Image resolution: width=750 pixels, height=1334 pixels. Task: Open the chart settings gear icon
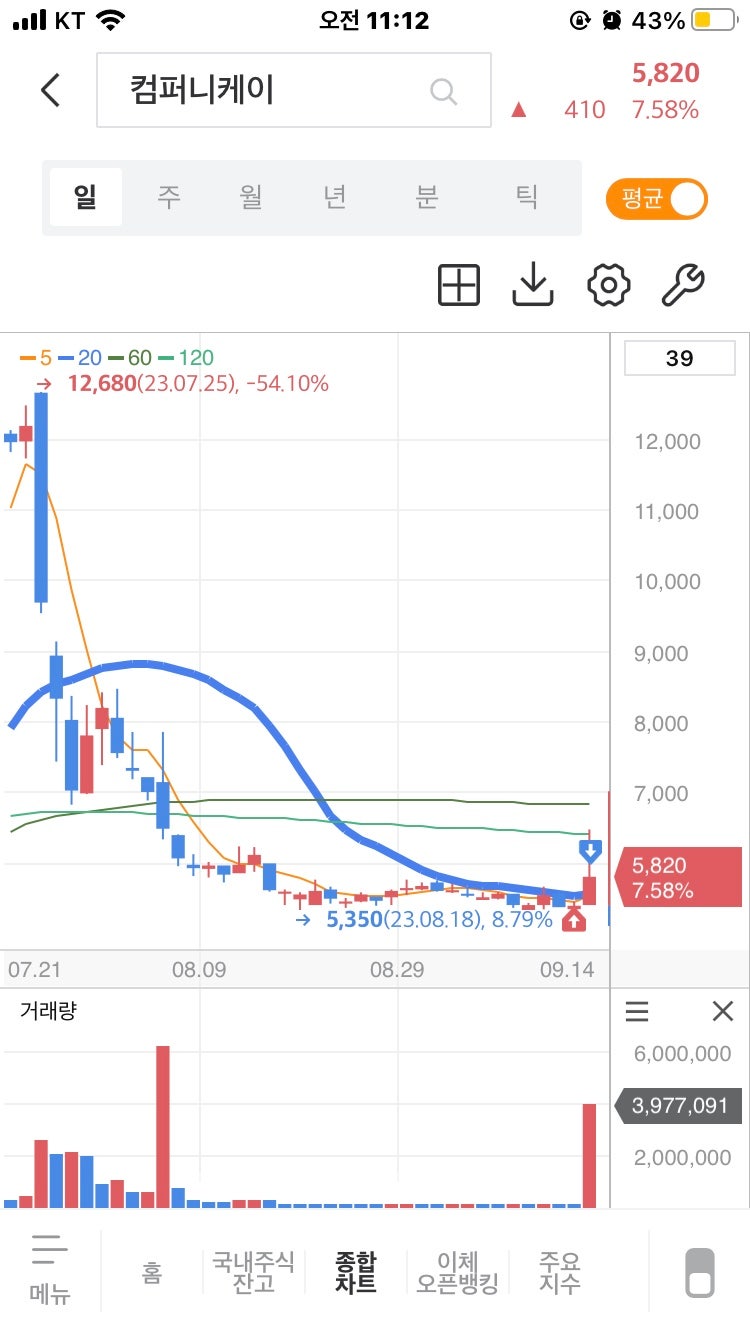point(608,284)
